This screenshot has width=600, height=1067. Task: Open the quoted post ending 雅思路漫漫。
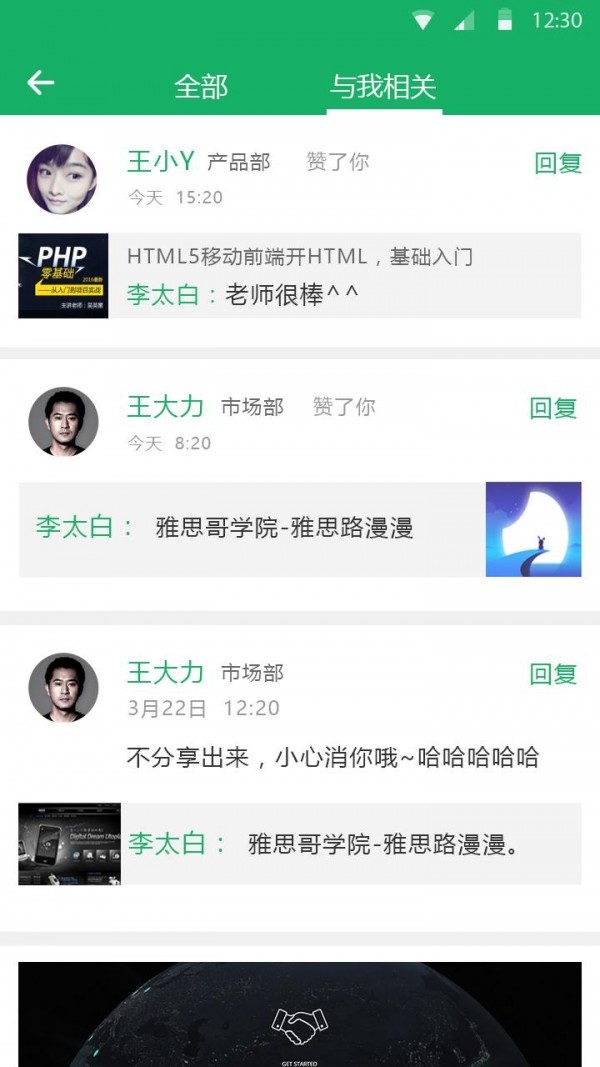click(300, 844)
